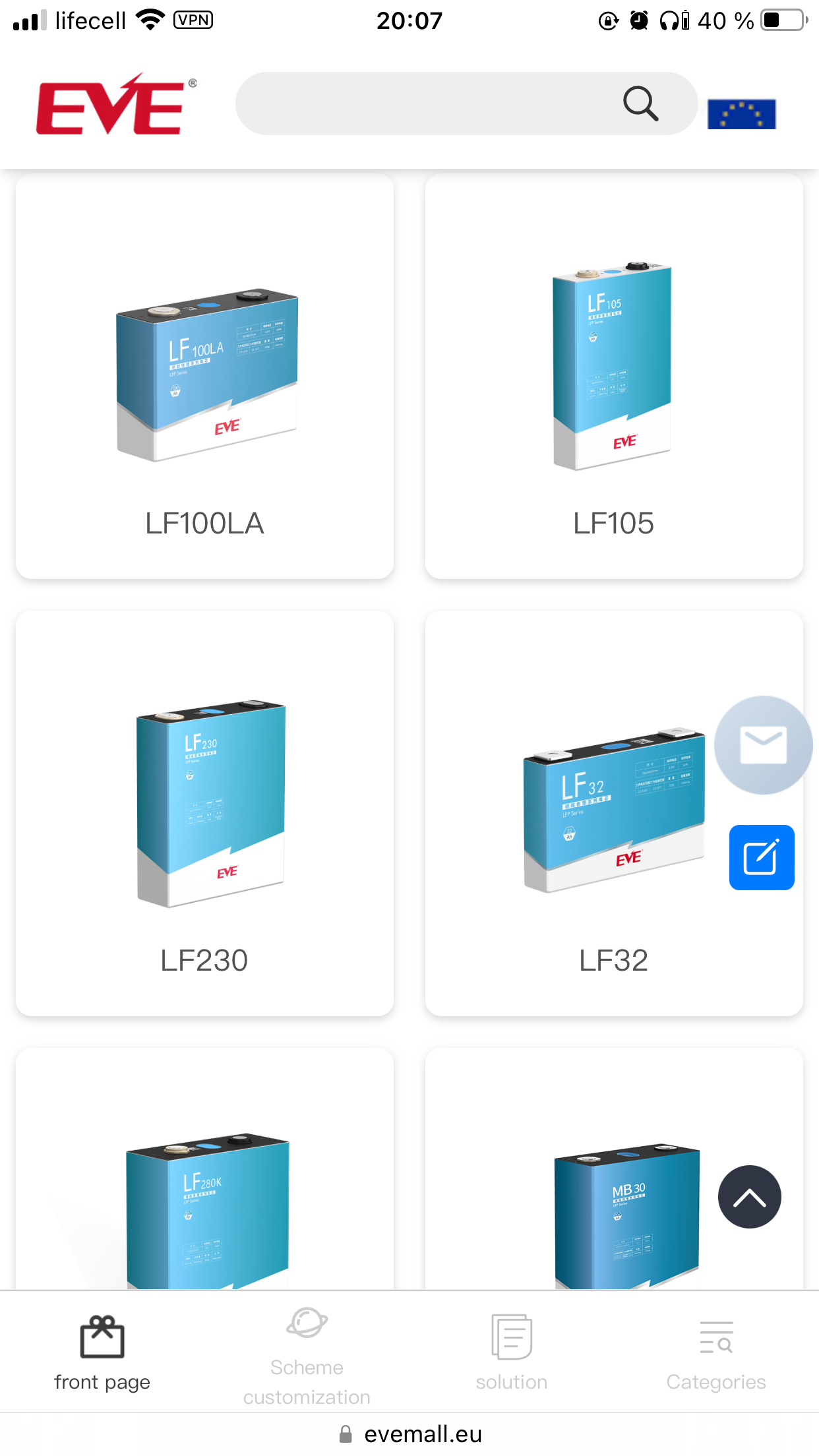Tap the floating envelope message button
This screenshot has width=819, height=1456.
763,745
